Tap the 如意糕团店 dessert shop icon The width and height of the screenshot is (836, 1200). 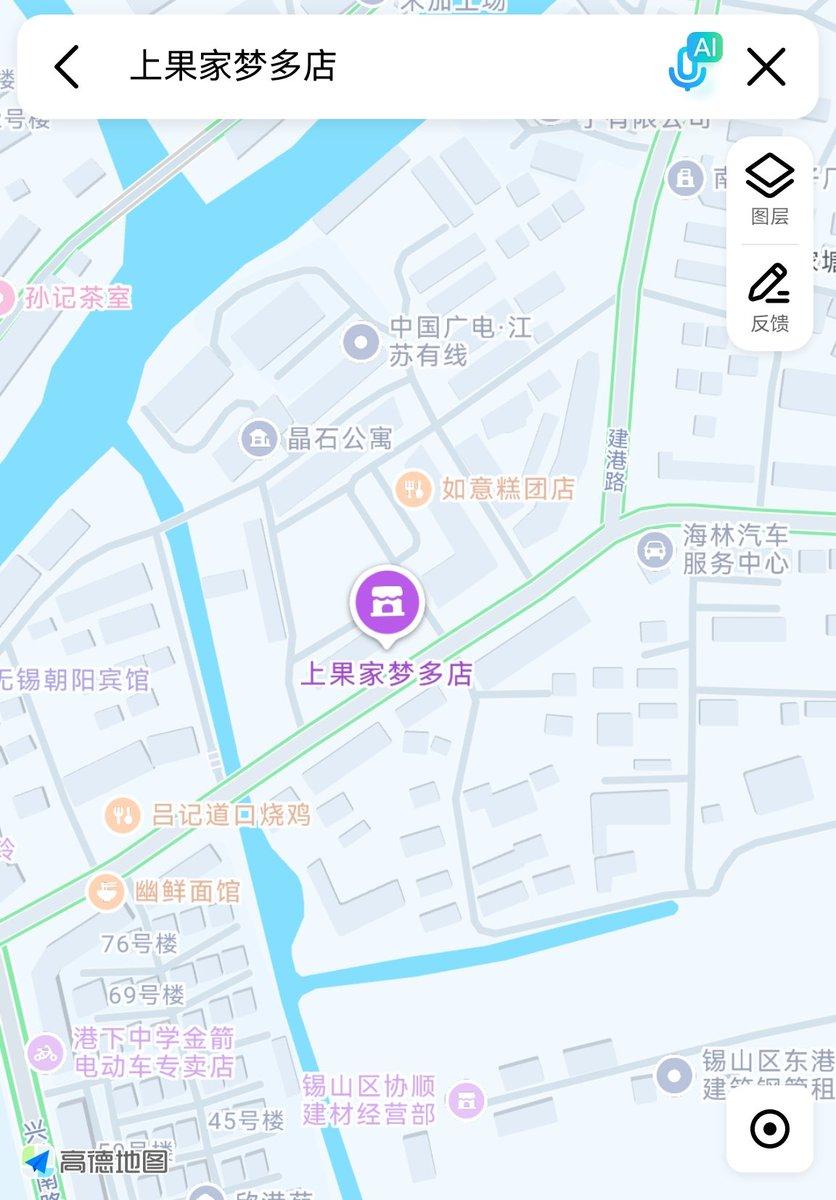(413, 490)
